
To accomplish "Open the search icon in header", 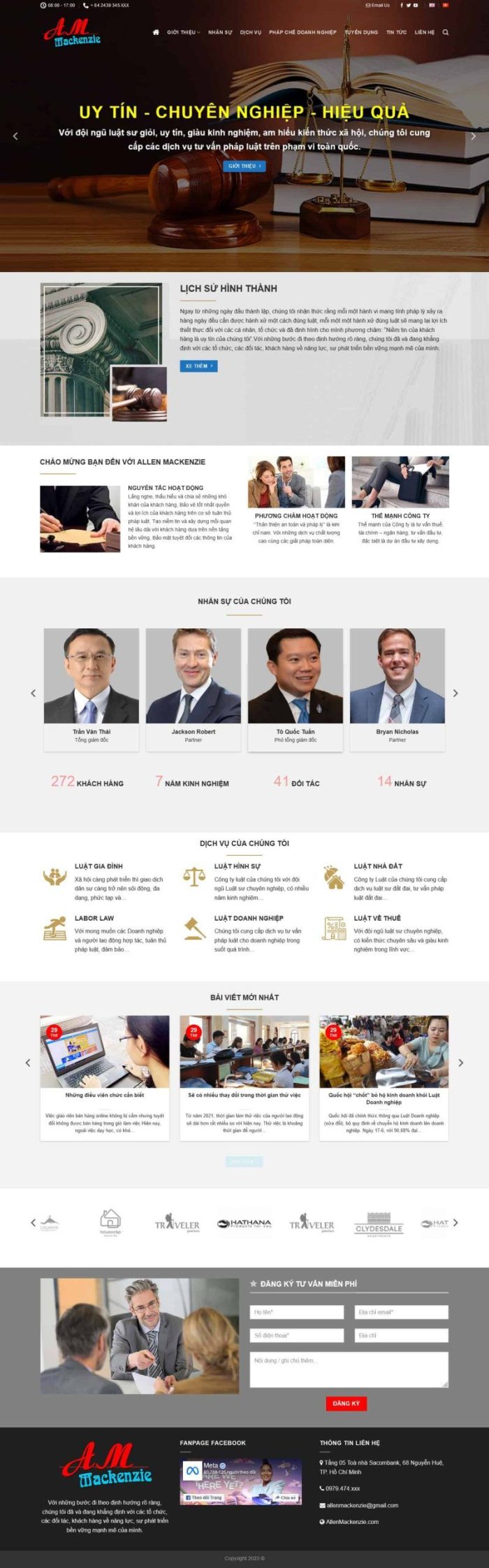I will pyautogui.click(x=446, y=32).
